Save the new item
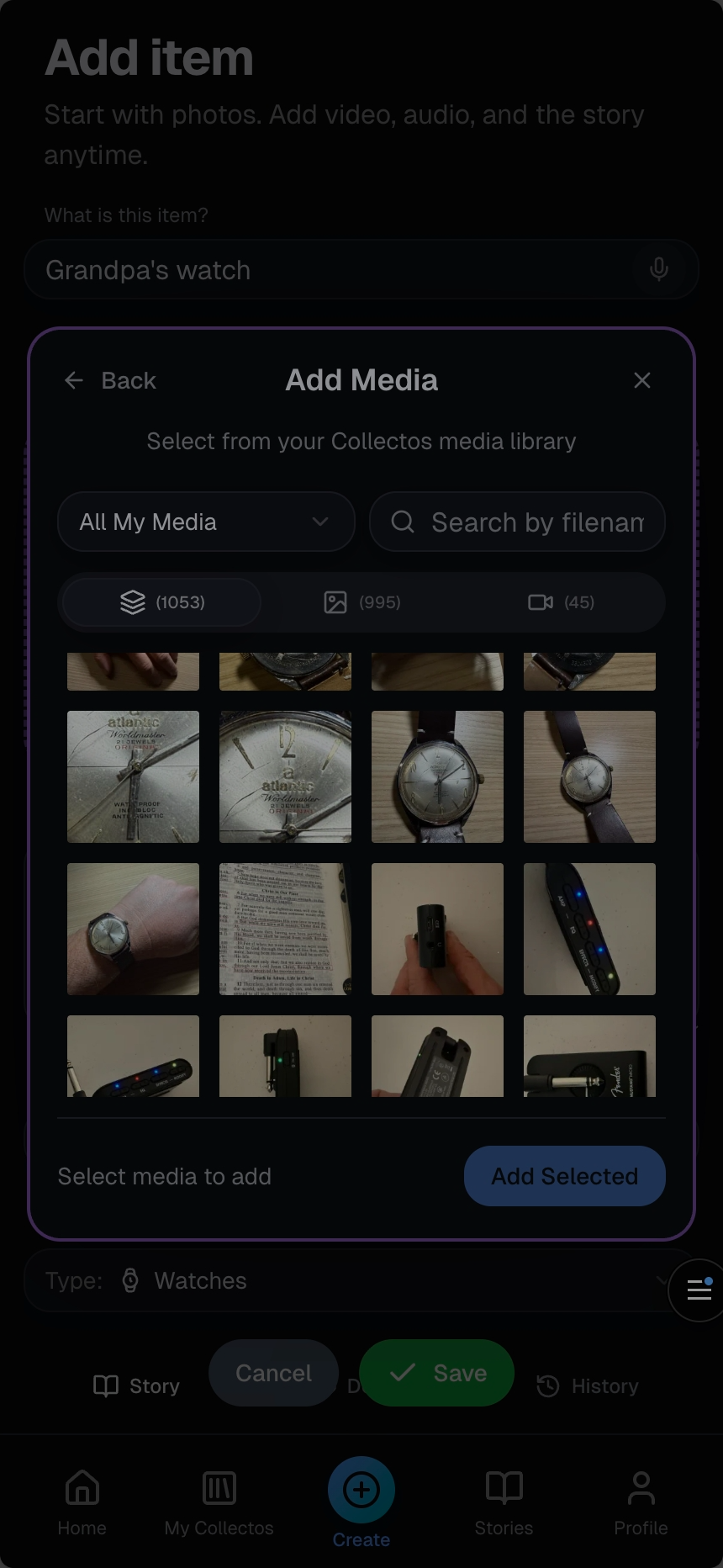723x1568 pixels. tap(436, 1373)
